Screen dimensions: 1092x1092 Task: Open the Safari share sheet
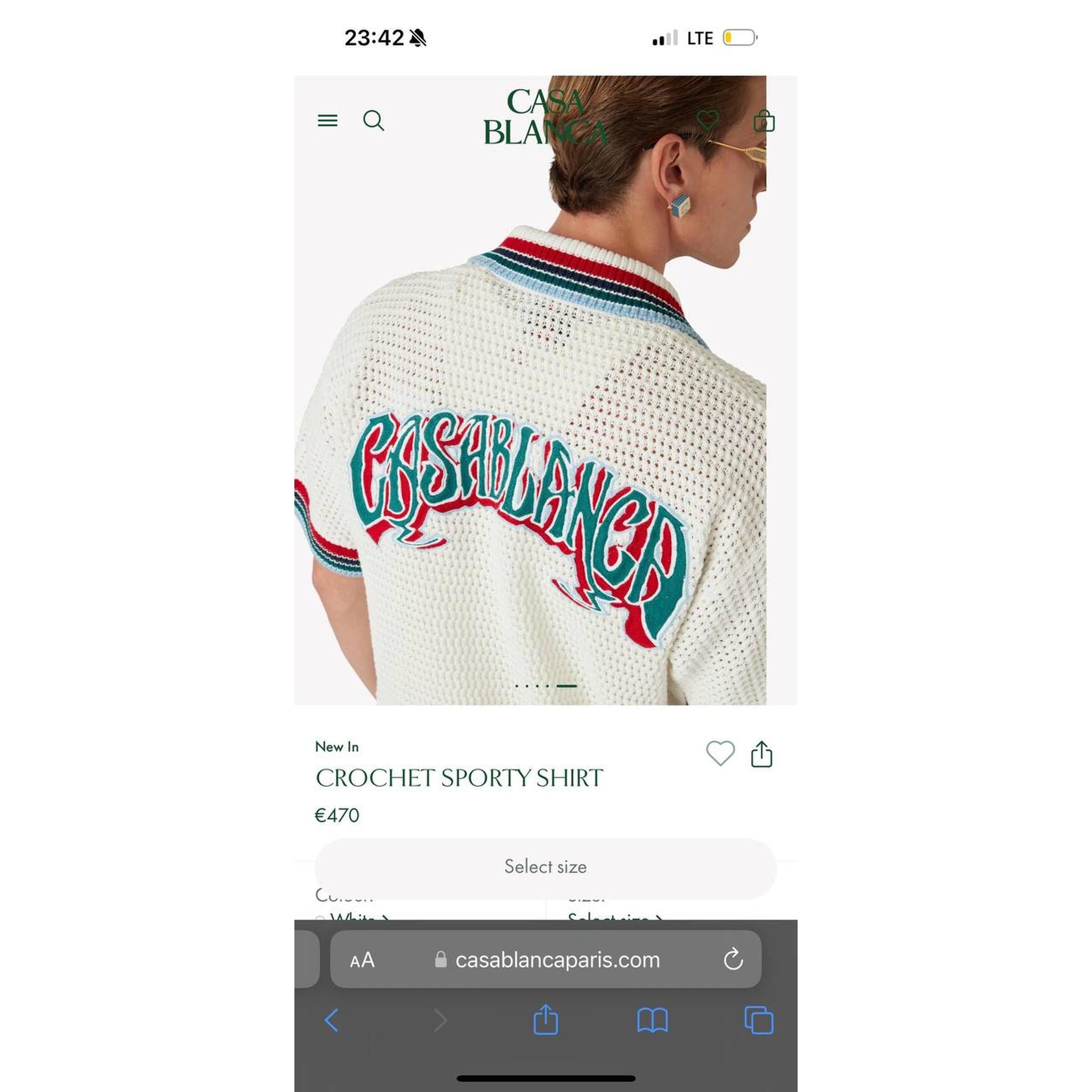click(546, 1020)
